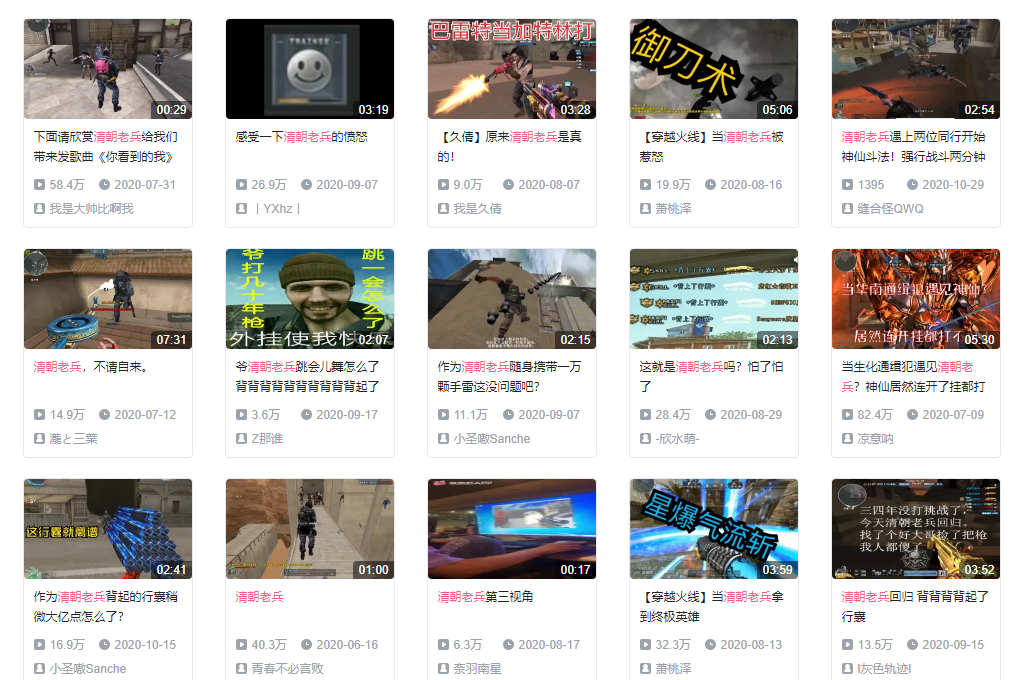Play the 这就是清朝老兵吗 video
The width and height of the screenshot is (1023, 680).
[714, 299]
